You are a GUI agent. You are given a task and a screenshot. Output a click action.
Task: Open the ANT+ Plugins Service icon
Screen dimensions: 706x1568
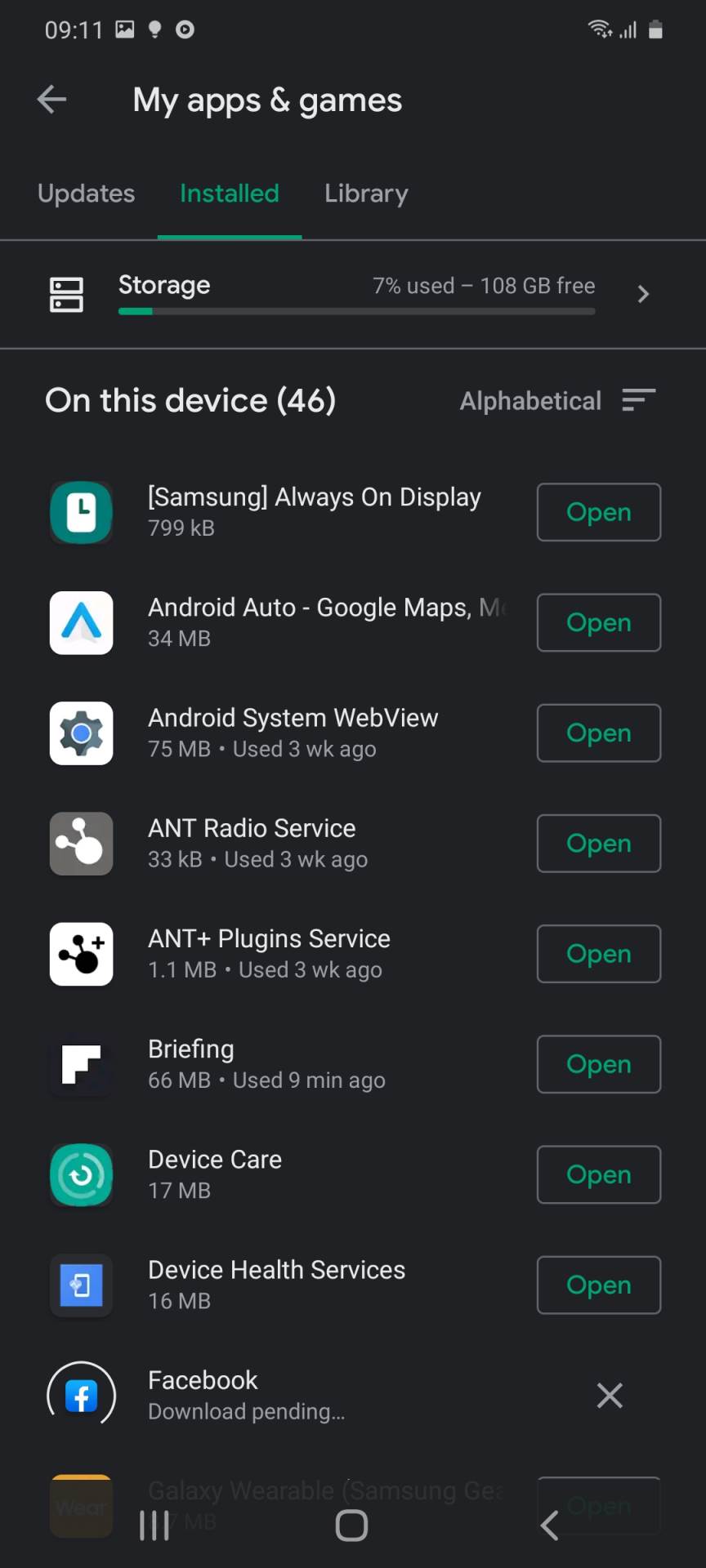pos(81,954)
